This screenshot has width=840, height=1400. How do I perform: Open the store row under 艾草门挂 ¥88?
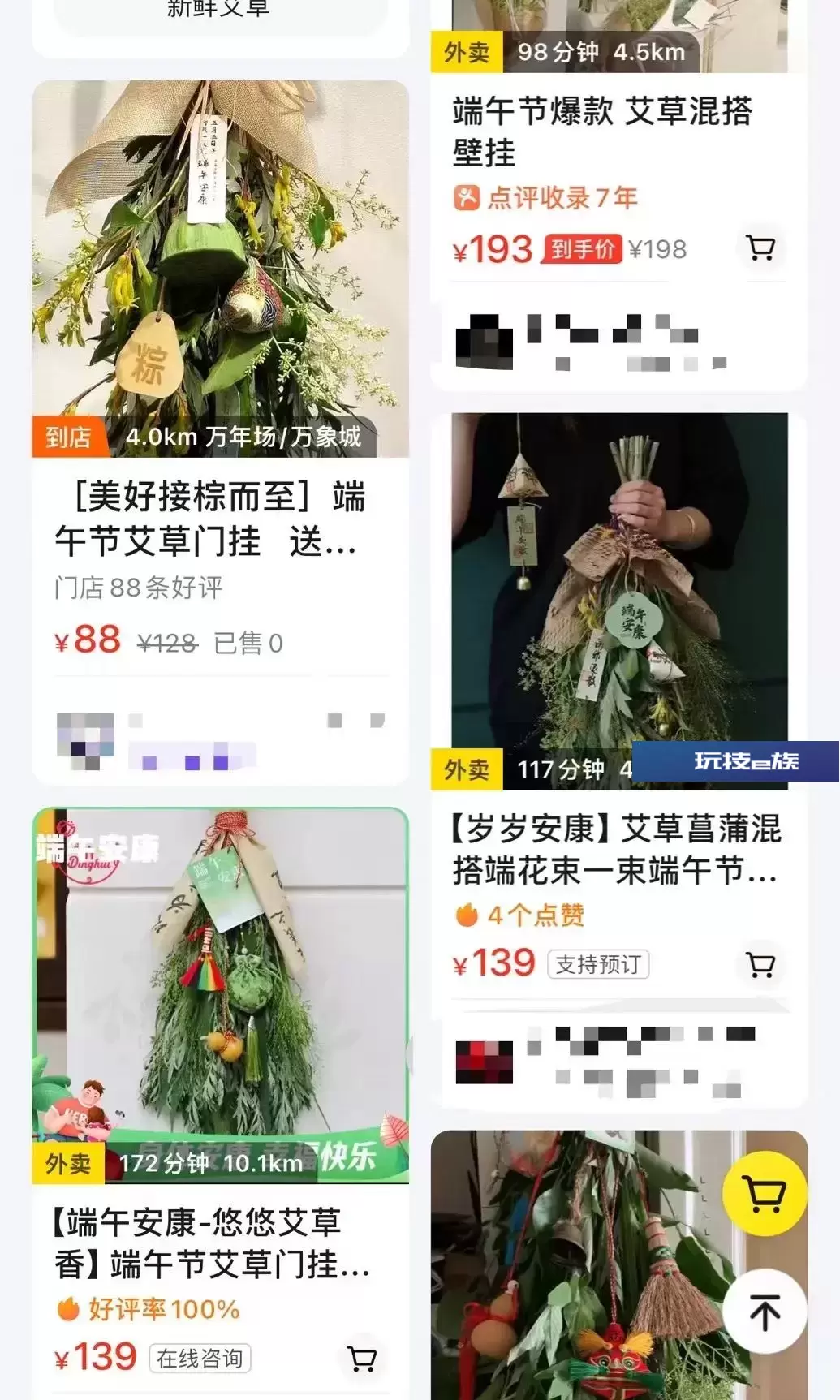220,740
